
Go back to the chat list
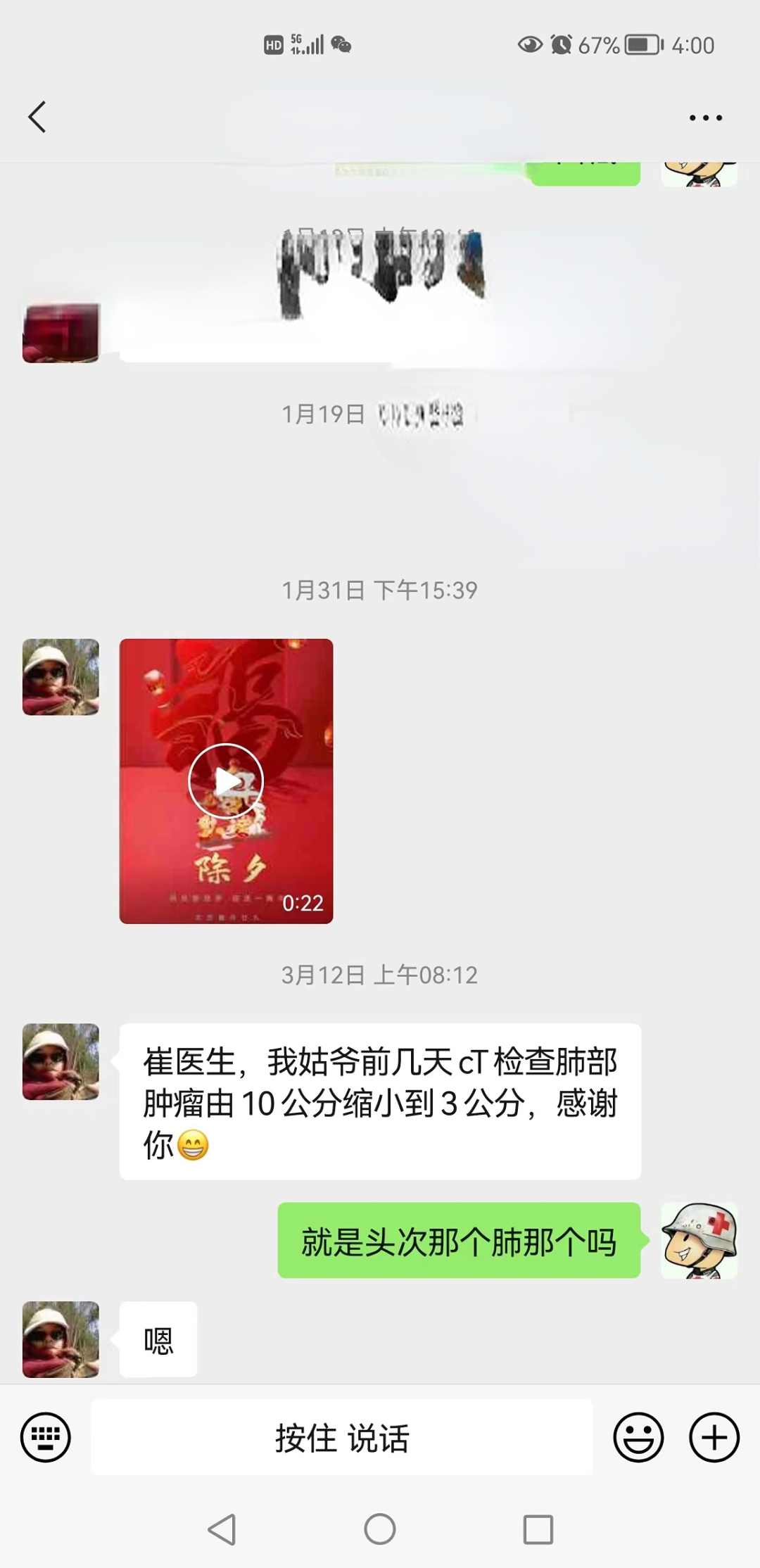pyautogui.click(x=37, y=117)
